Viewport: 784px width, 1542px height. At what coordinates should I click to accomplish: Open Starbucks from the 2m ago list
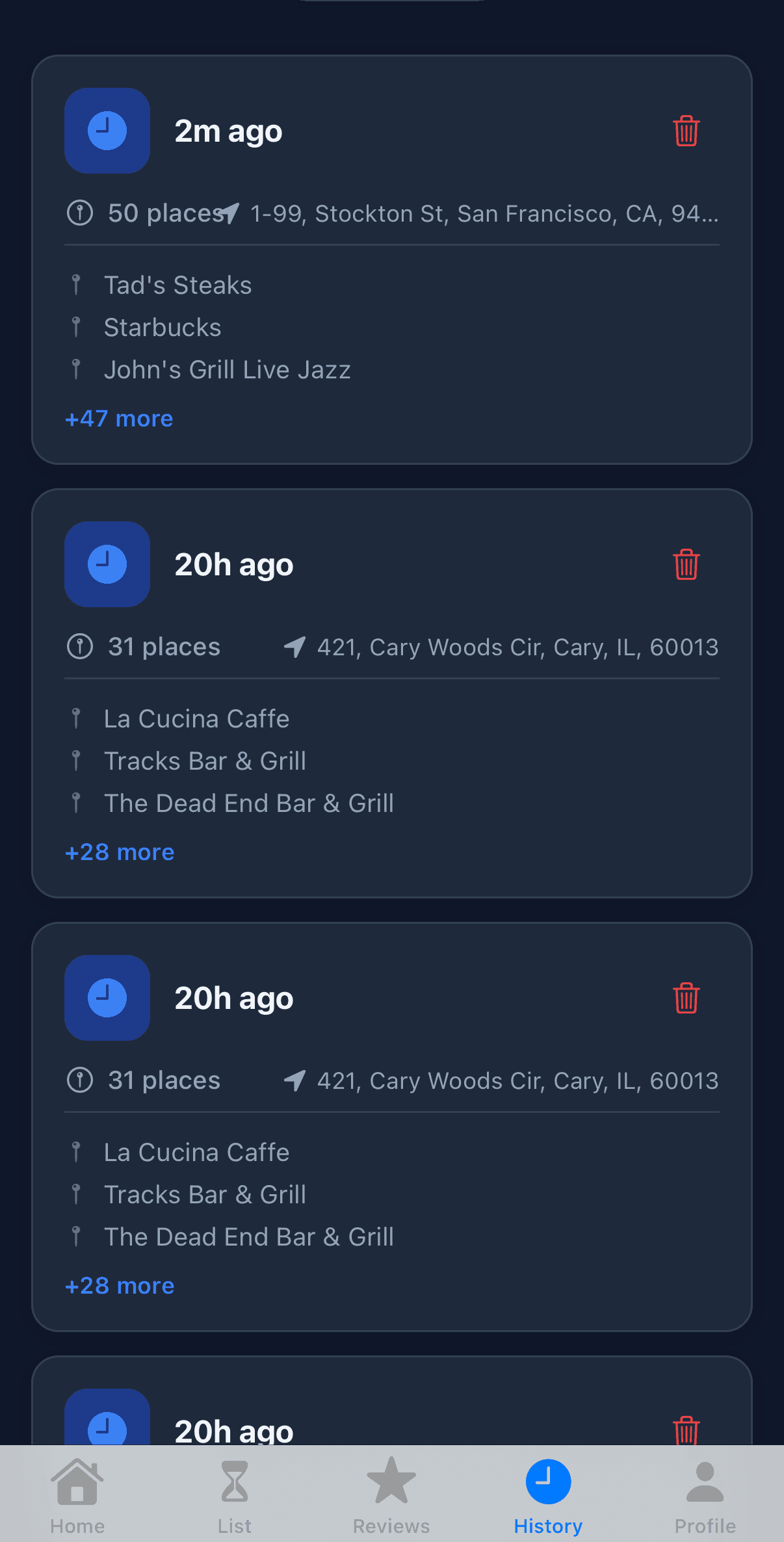(x=162, y=327)
